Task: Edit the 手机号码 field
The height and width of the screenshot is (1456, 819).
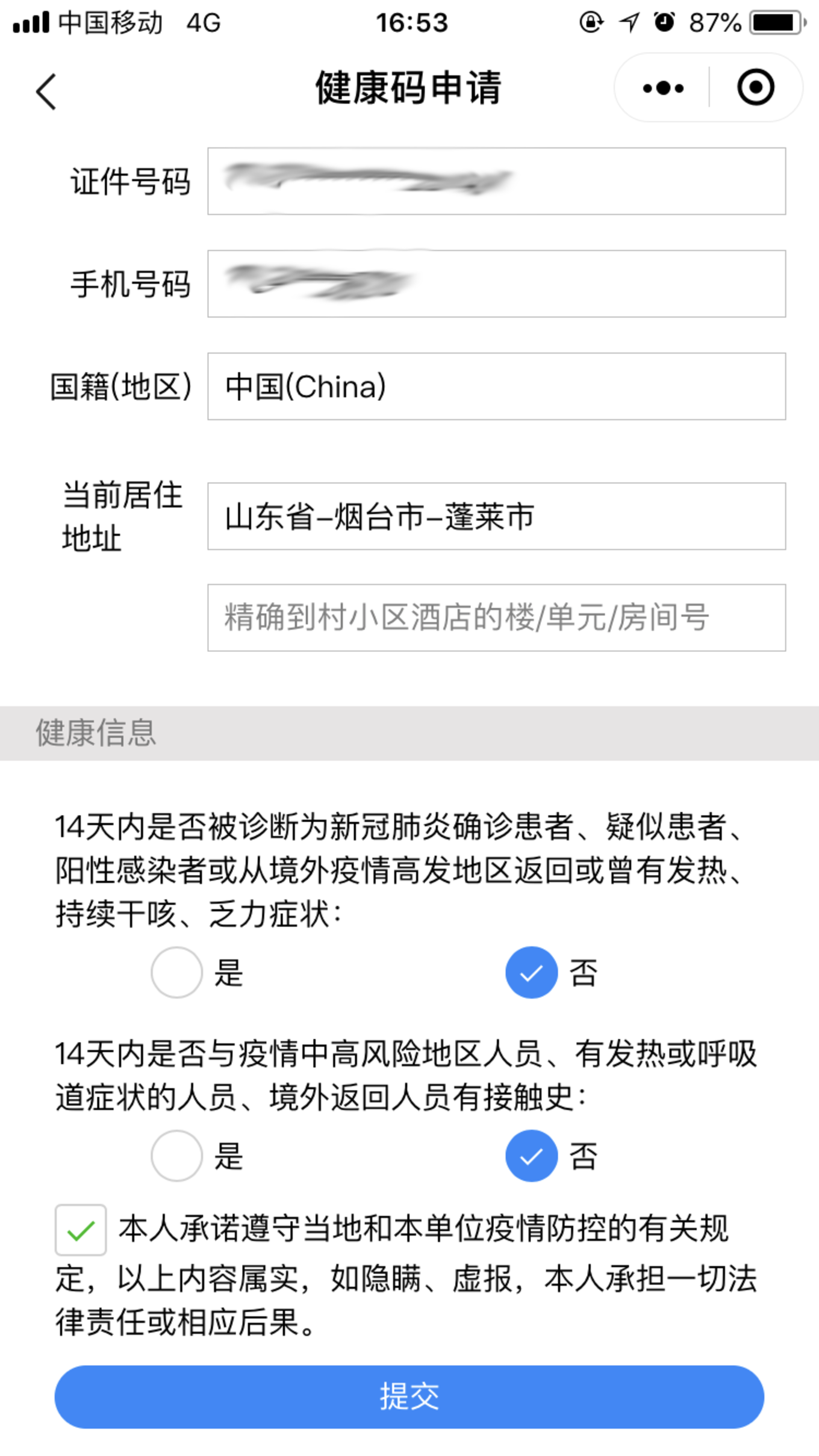Action: (x=496, y=283)
